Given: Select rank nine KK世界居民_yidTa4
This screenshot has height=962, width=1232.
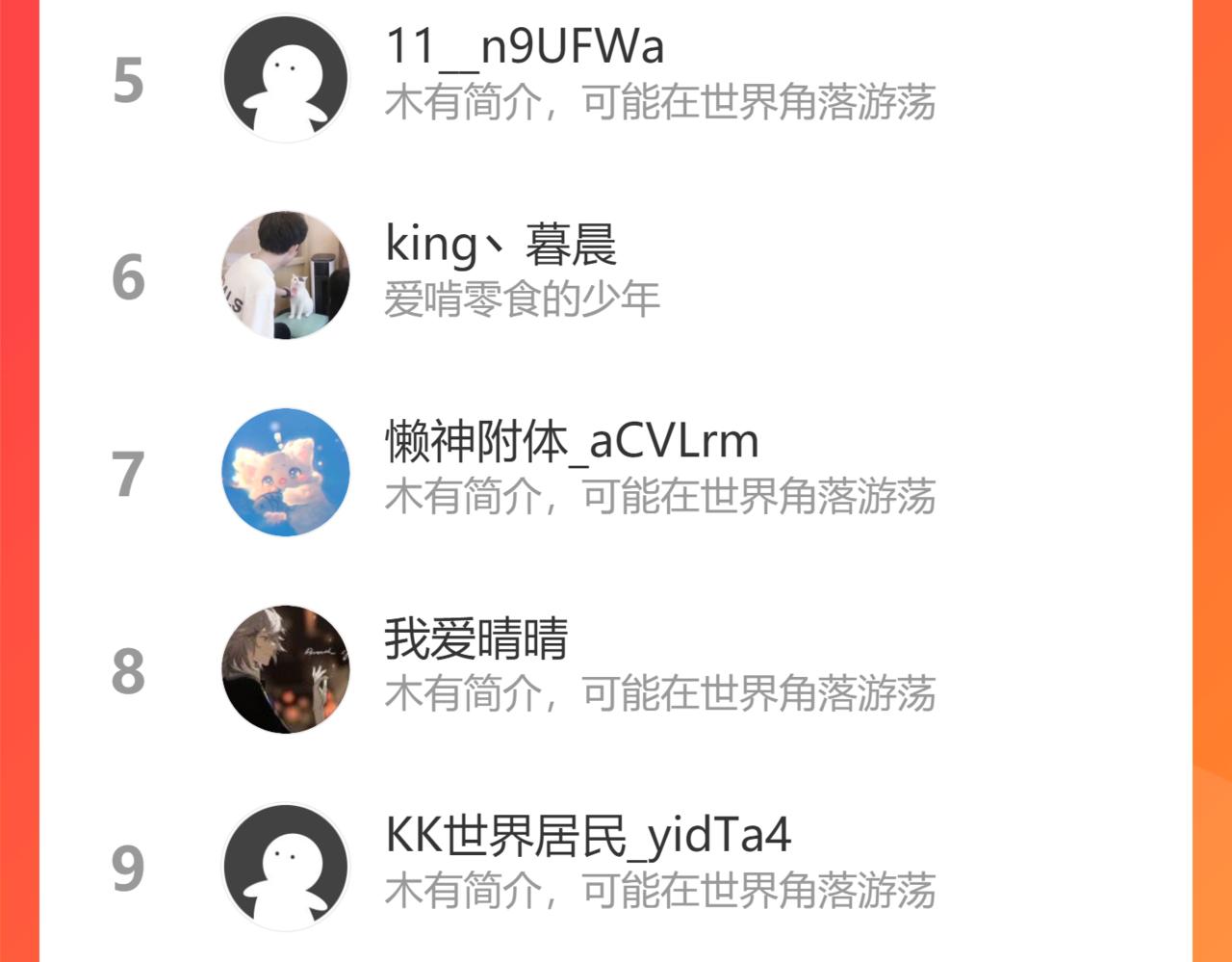Looking at the screenshot, I should (x=587, y=836).
